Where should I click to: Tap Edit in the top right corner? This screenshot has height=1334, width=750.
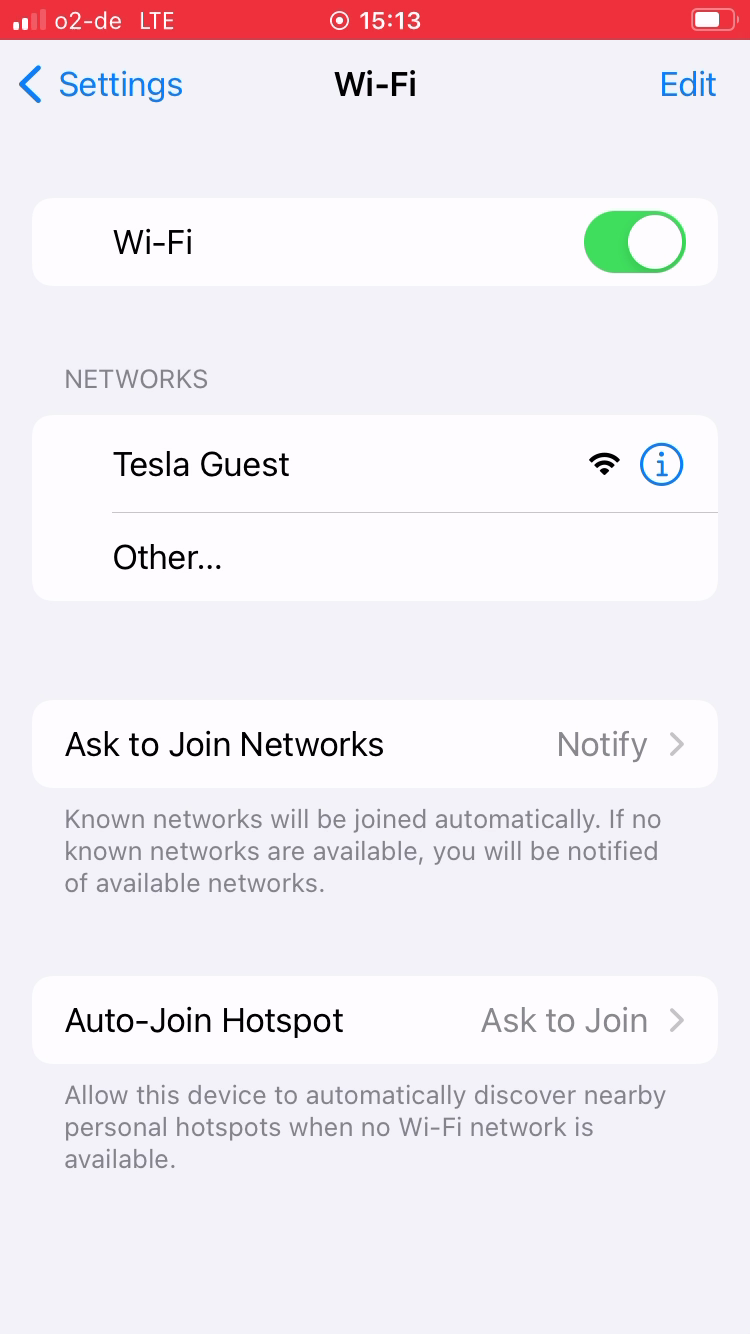687,84
